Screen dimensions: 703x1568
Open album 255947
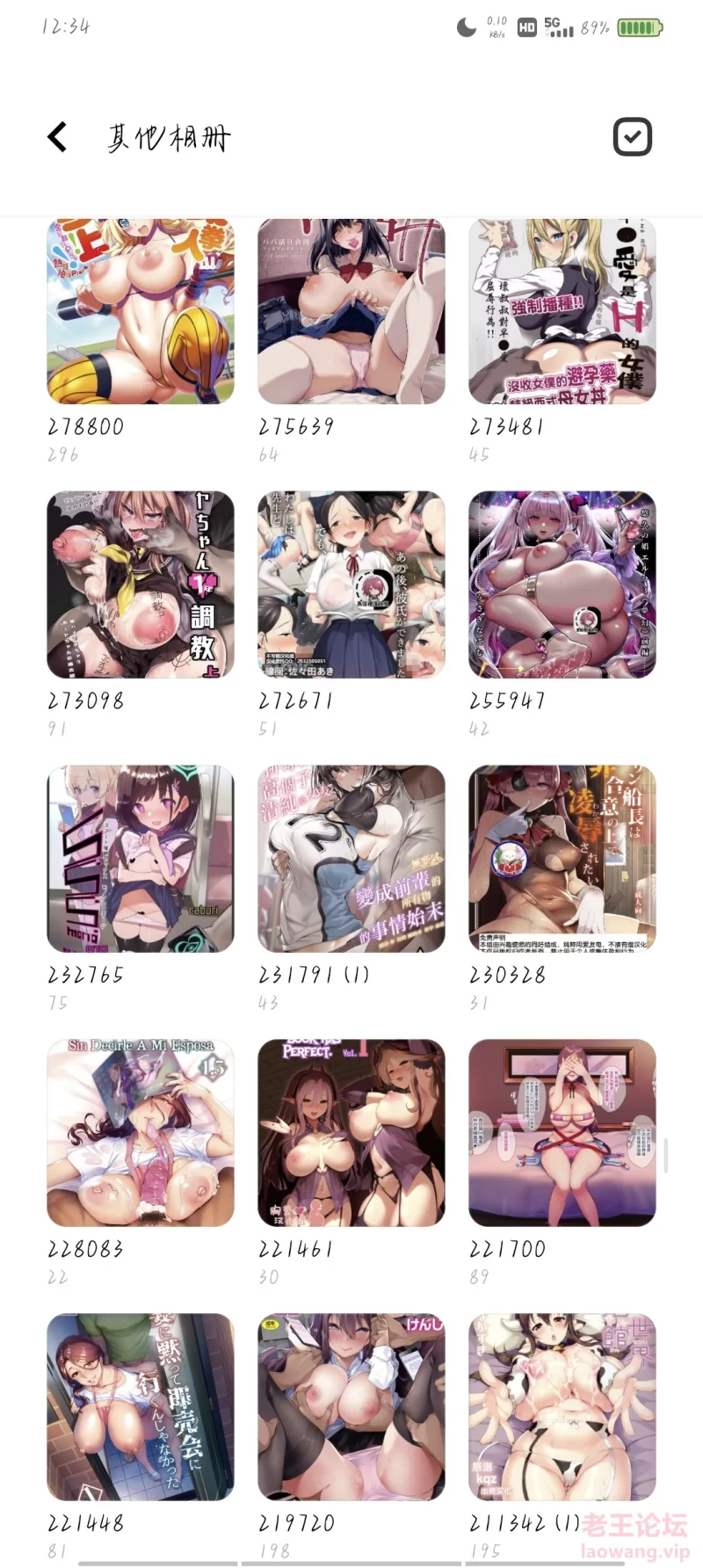[x=562, y=584]
